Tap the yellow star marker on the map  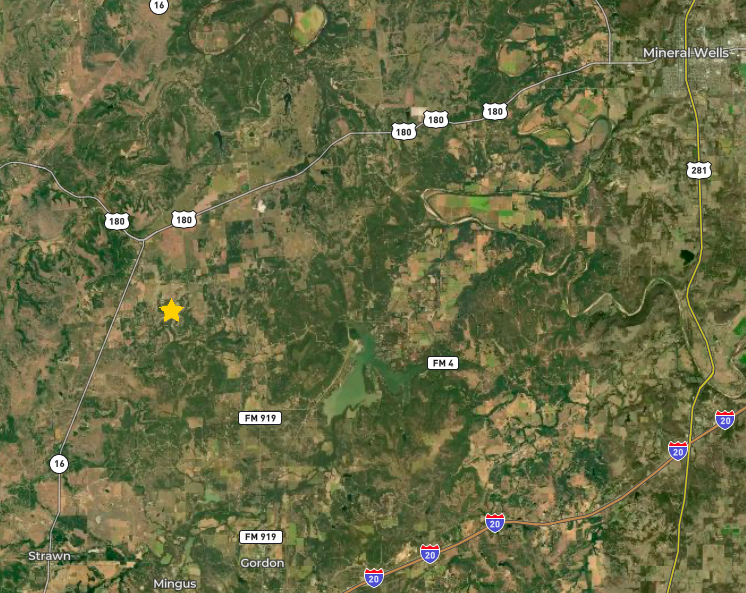tap(172, 311)
